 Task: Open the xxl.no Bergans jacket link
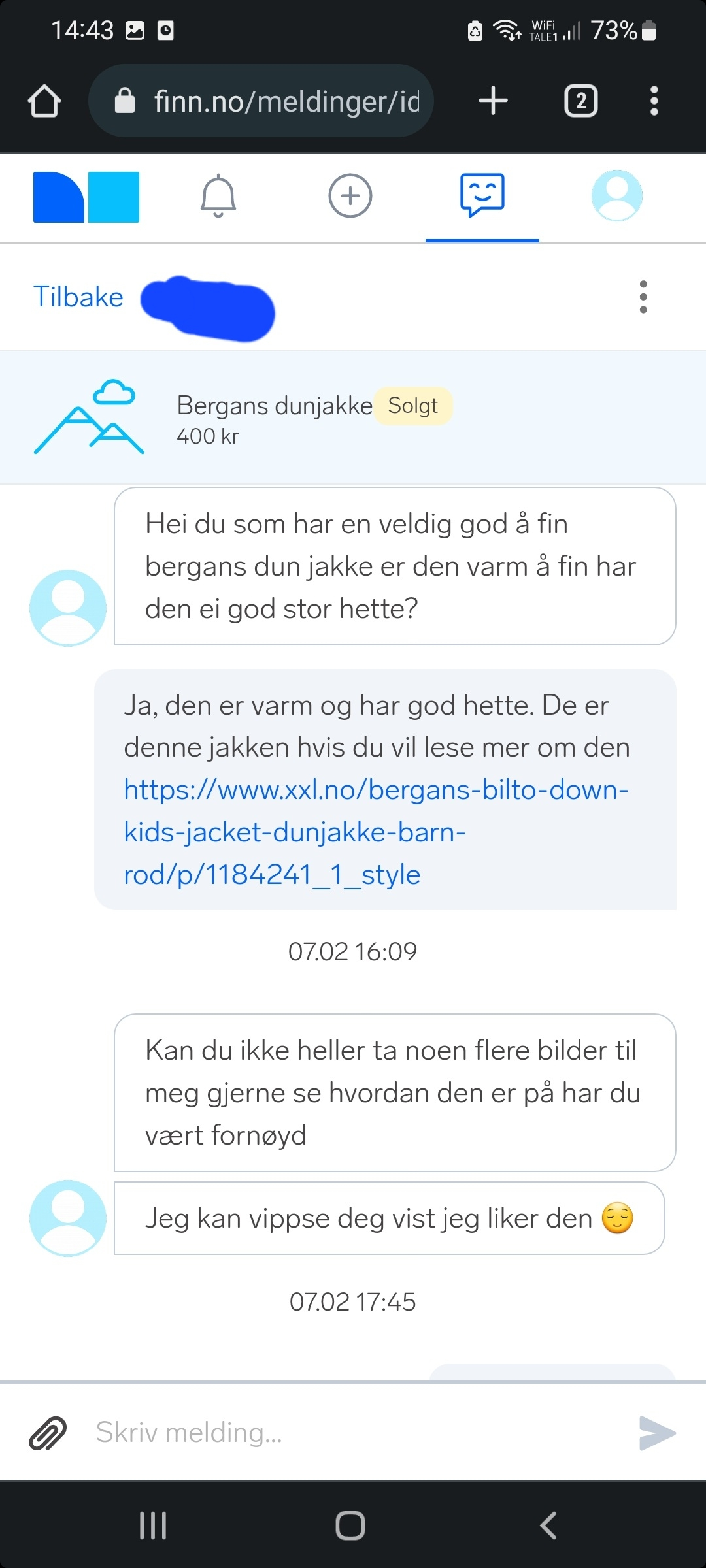(376, 832)
